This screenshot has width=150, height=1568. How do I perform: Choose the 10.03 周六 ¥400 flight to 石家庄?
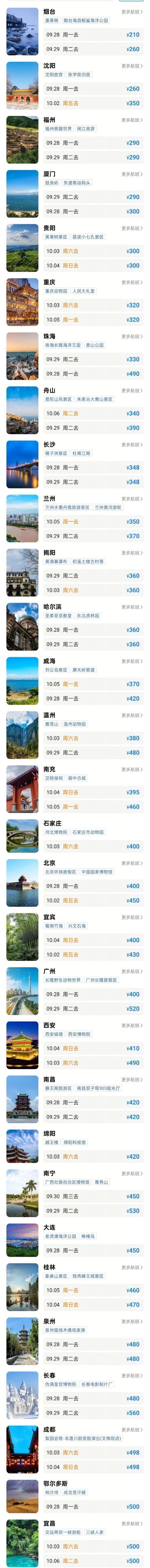93,847
